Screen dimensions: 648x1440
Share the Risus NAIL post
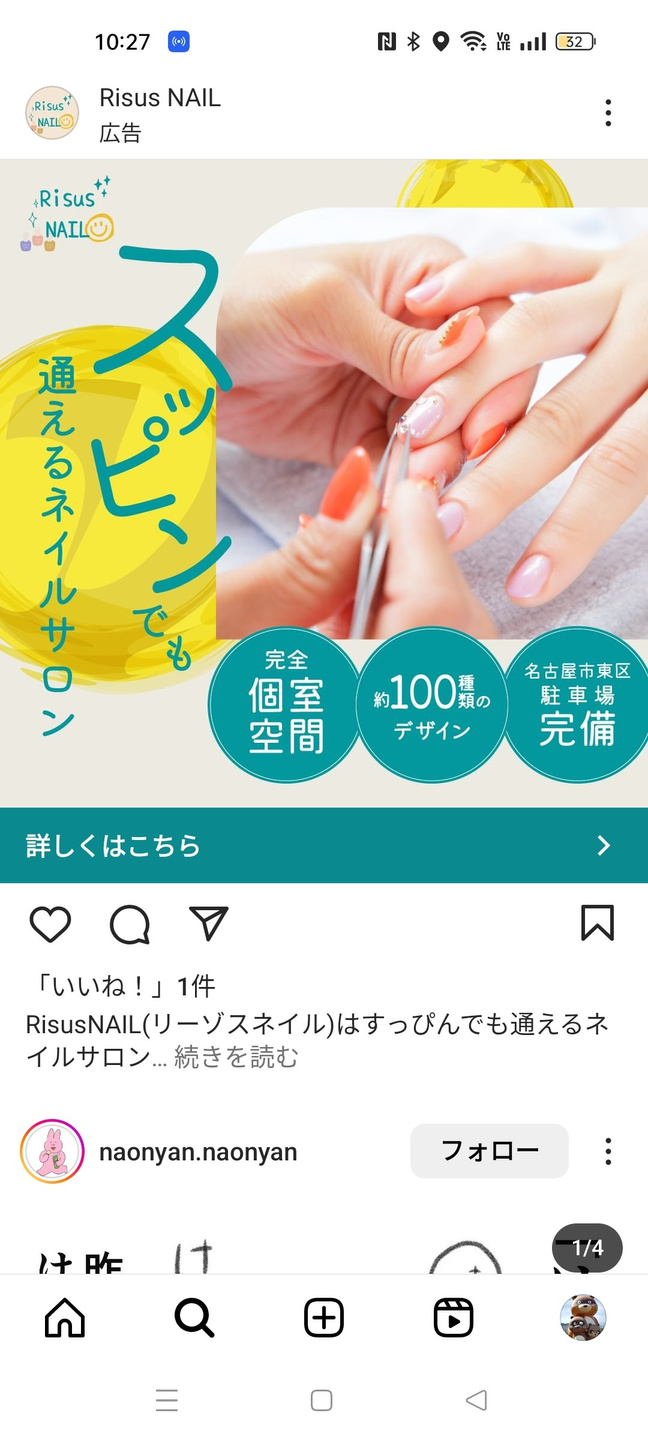pos(209,923)
